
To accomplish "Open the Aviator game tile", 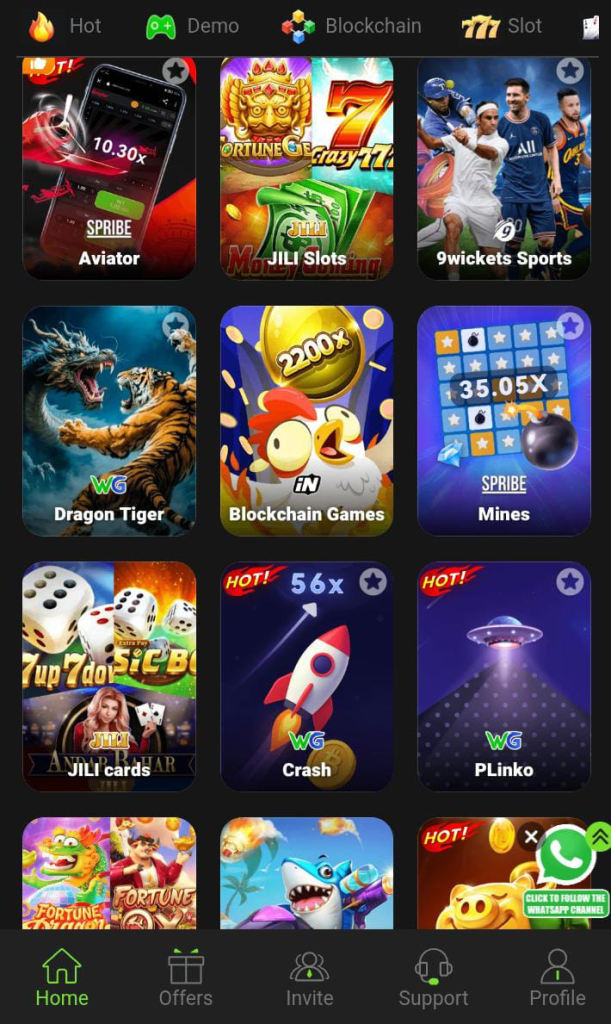I will [x=109, y=170].
